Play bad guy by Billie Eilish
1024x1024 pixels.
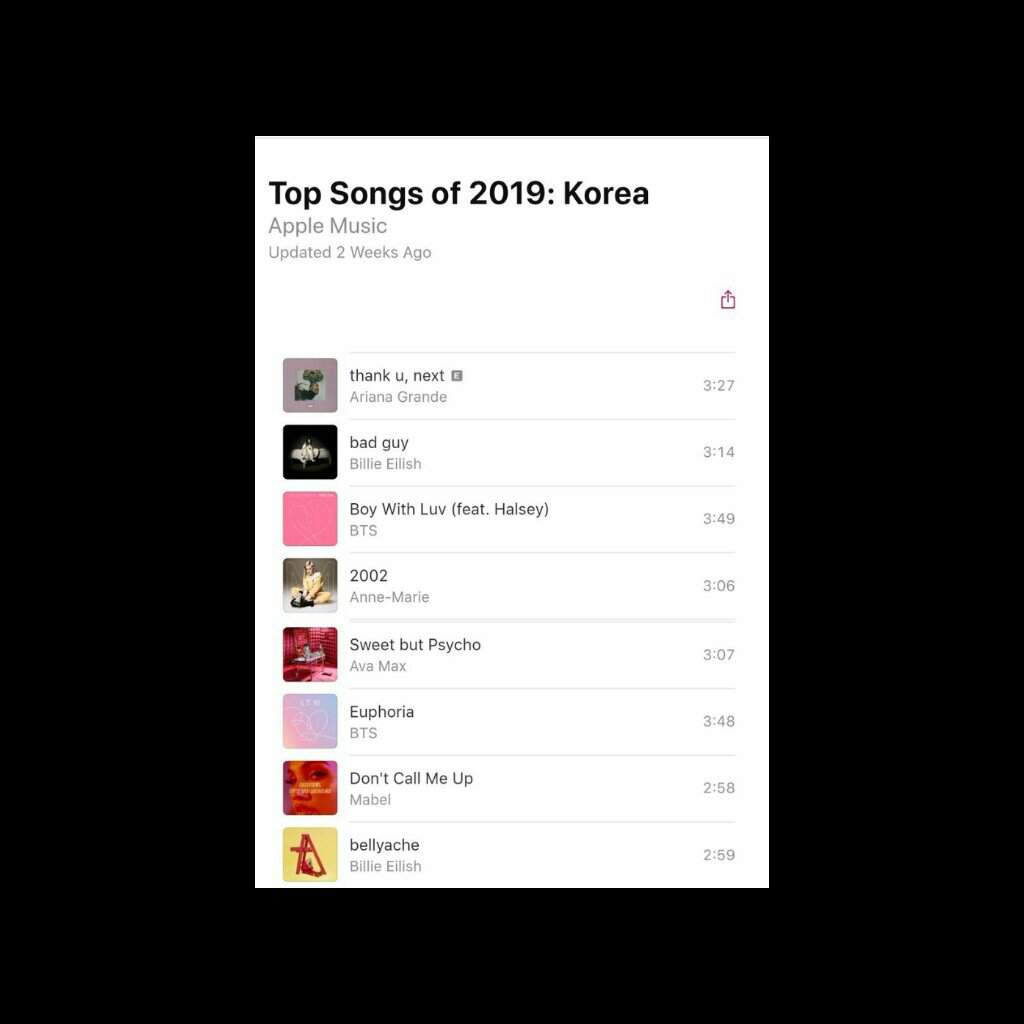(380, 453)
